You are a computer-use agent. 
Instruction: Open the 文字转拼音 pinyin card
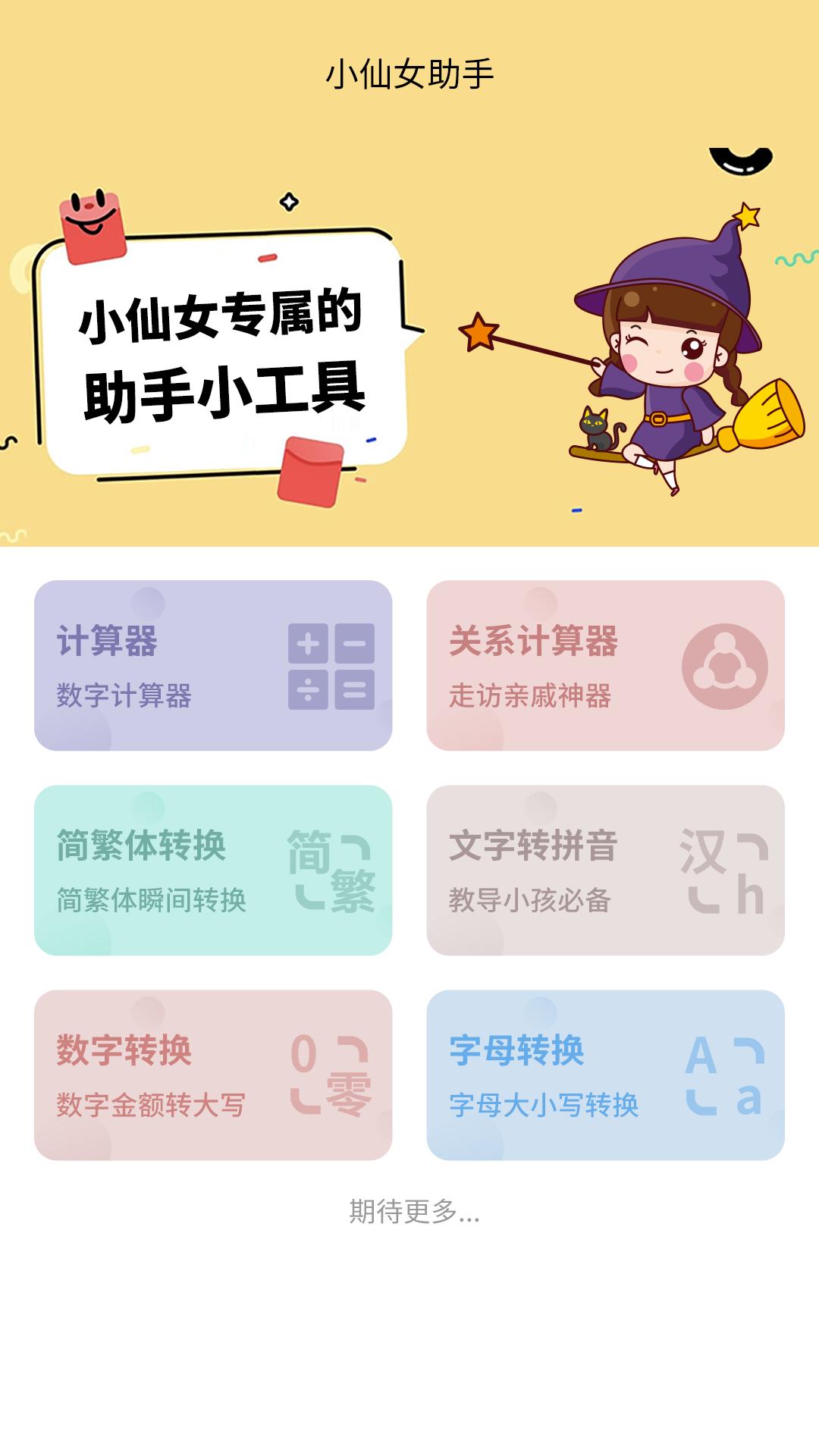point(605,870)
